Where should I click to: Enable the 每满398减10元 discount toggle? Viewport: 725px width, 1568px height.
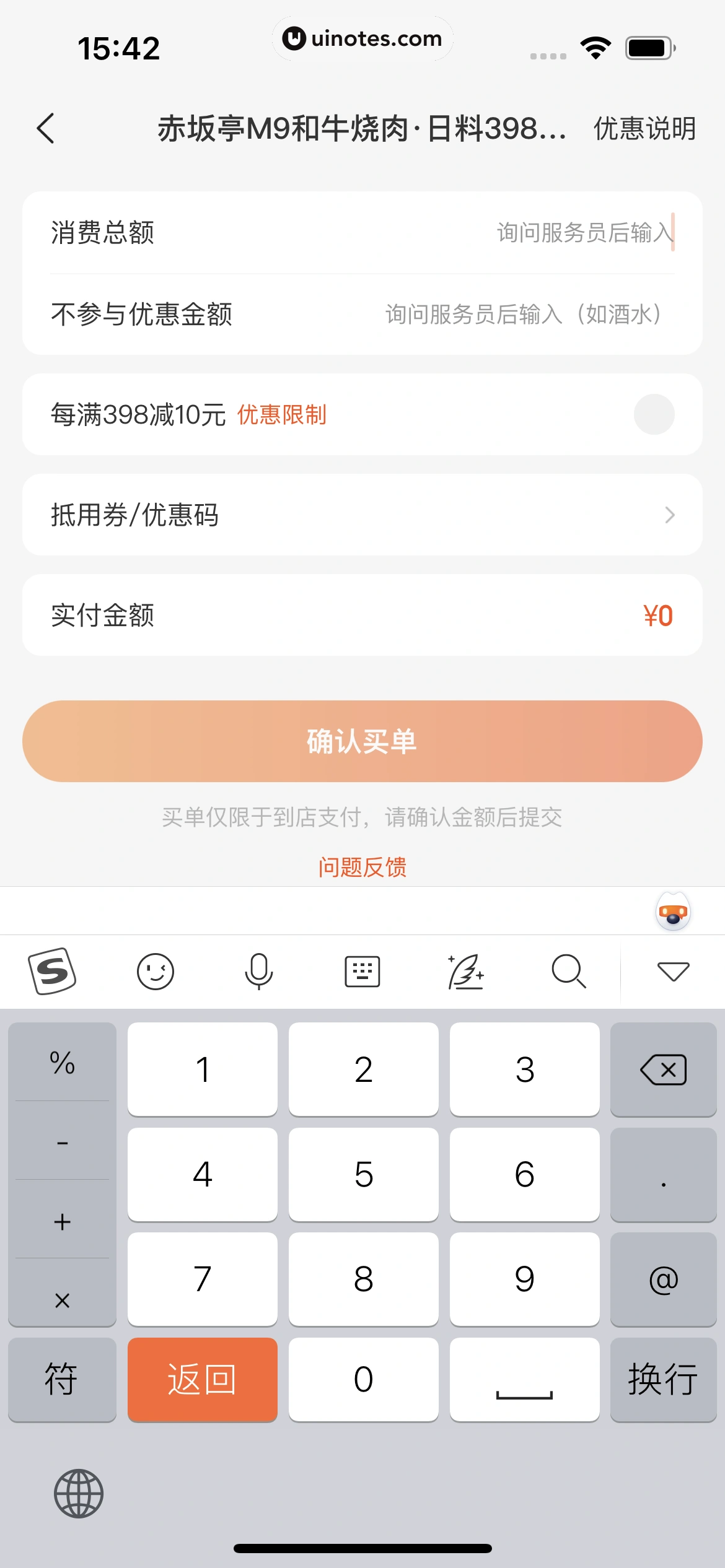click(654, 414)
